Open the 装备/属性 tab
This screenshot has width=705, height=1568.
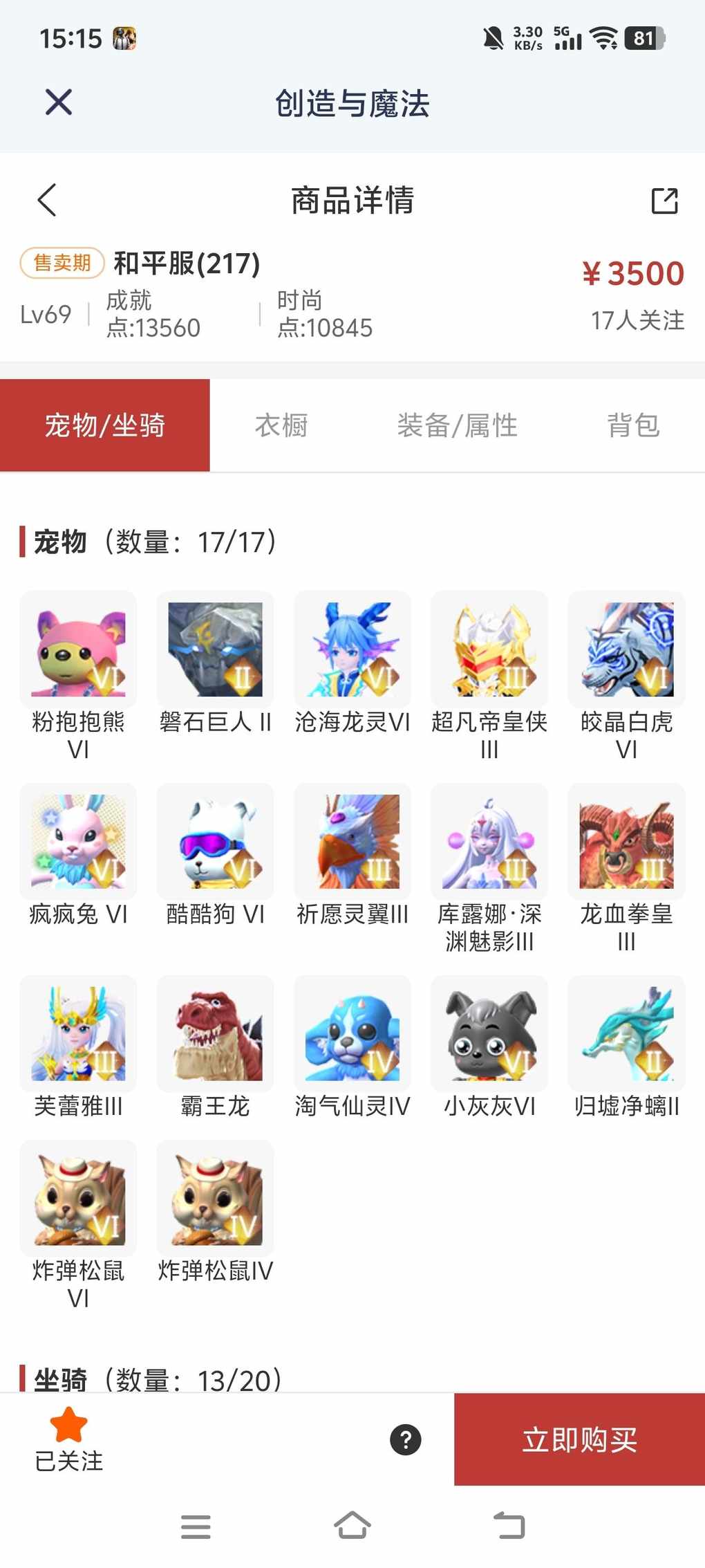tap(457, 425)
